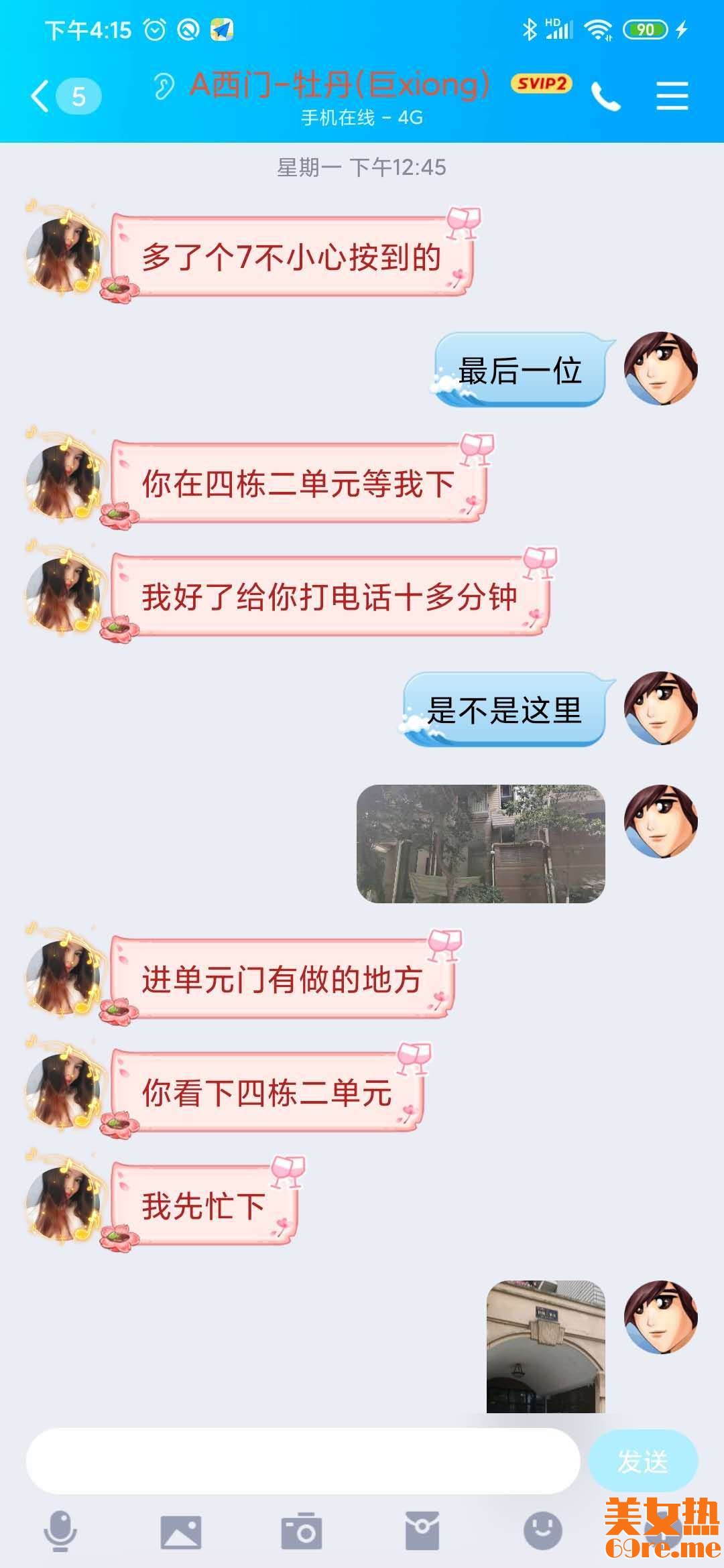Tap the message input field
This screenshot has width=724, height=1568.
point(302,1461)
